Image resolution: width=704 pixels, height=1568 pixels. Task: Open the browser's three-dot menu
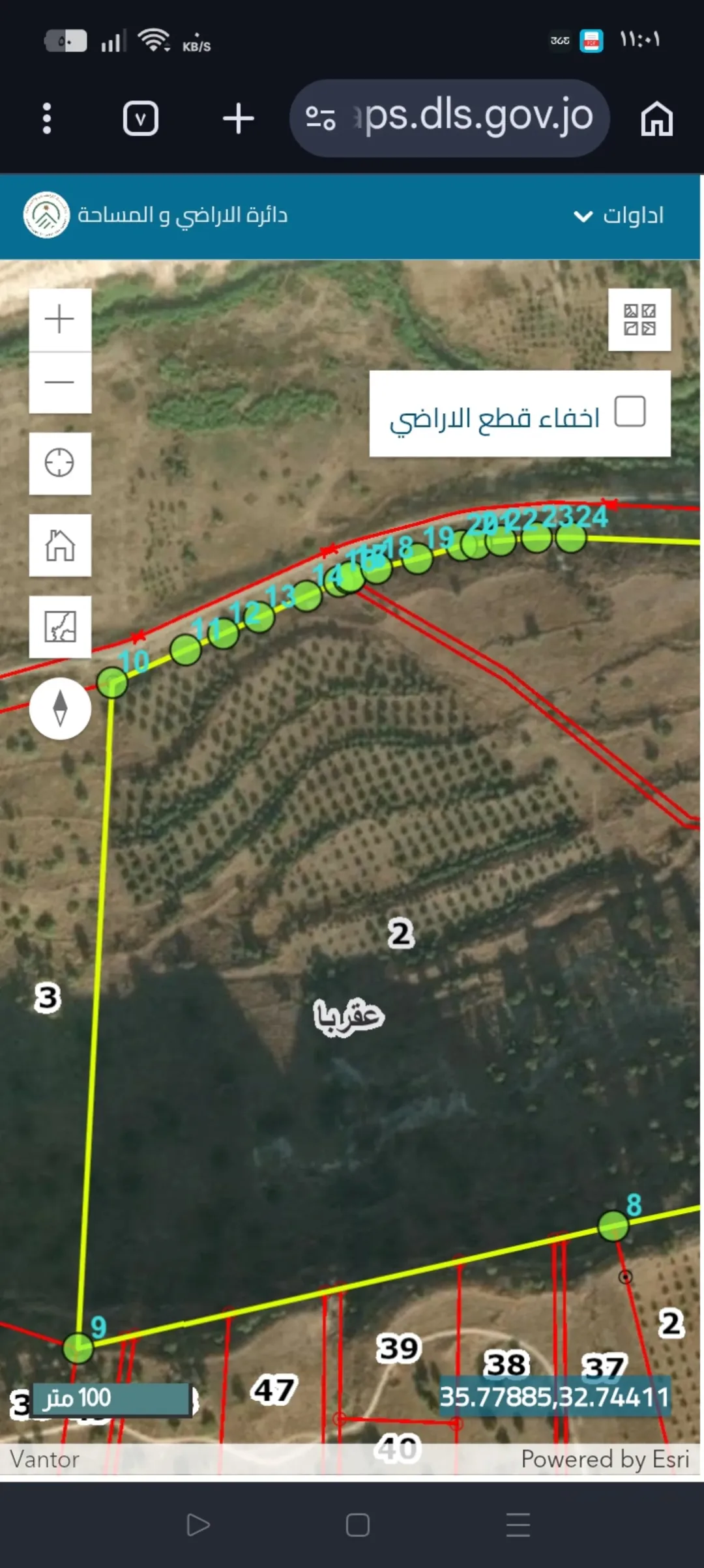46,119
